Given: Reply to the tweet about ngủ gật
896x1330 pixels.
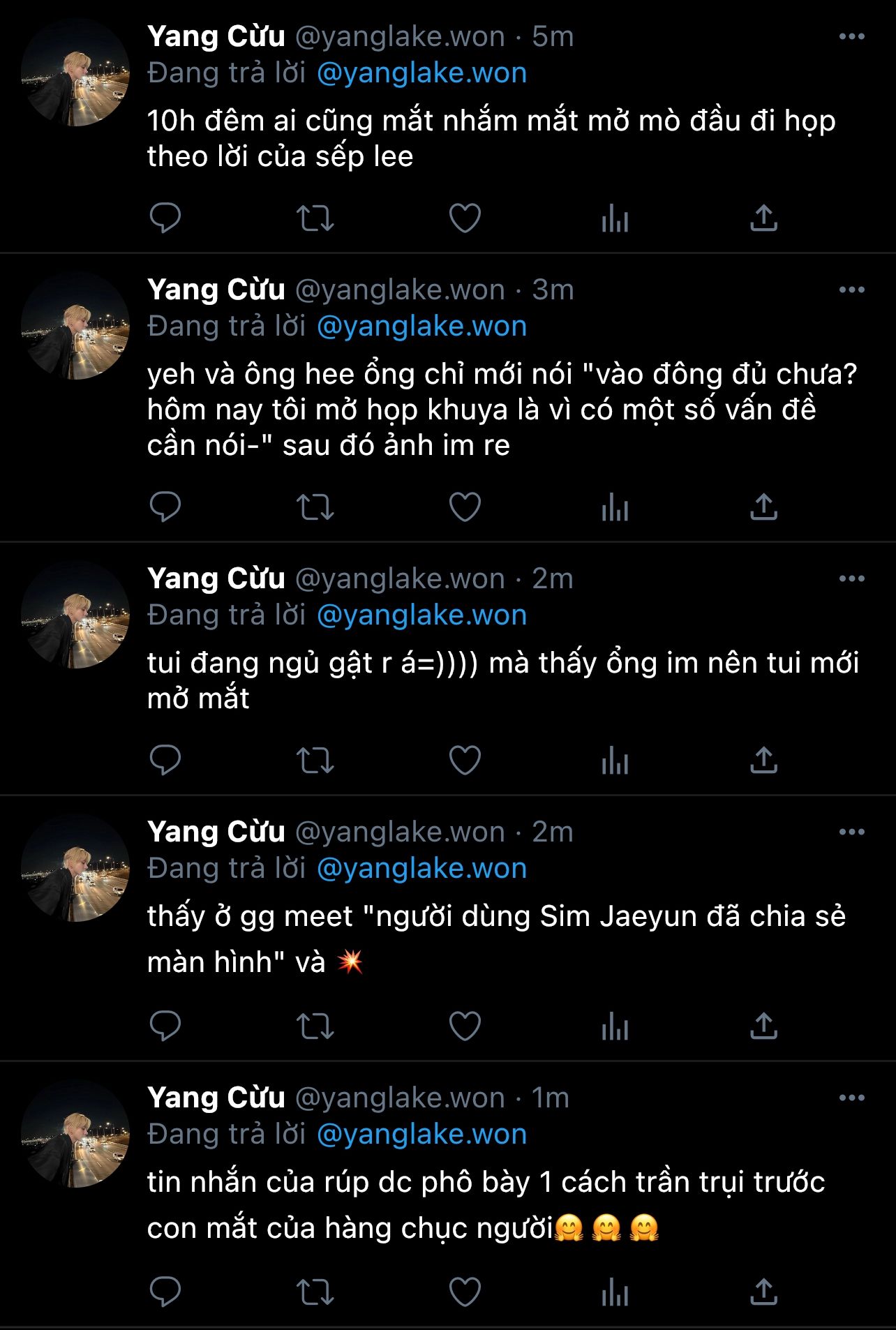Looking at the screenshot, I should (x=165, y=761).
